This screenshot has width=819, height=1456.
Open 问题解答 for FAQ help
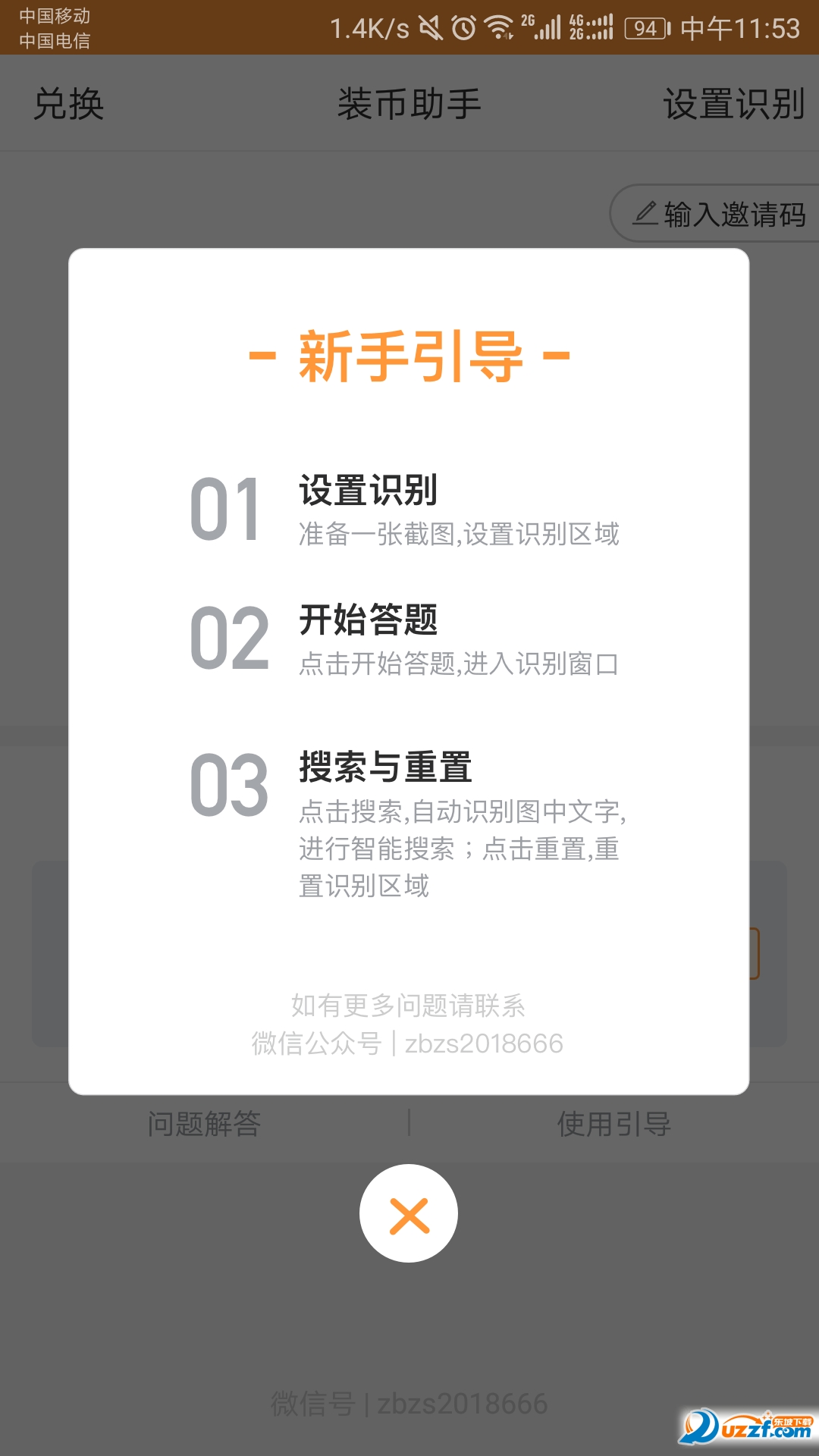coord(205,1125)
